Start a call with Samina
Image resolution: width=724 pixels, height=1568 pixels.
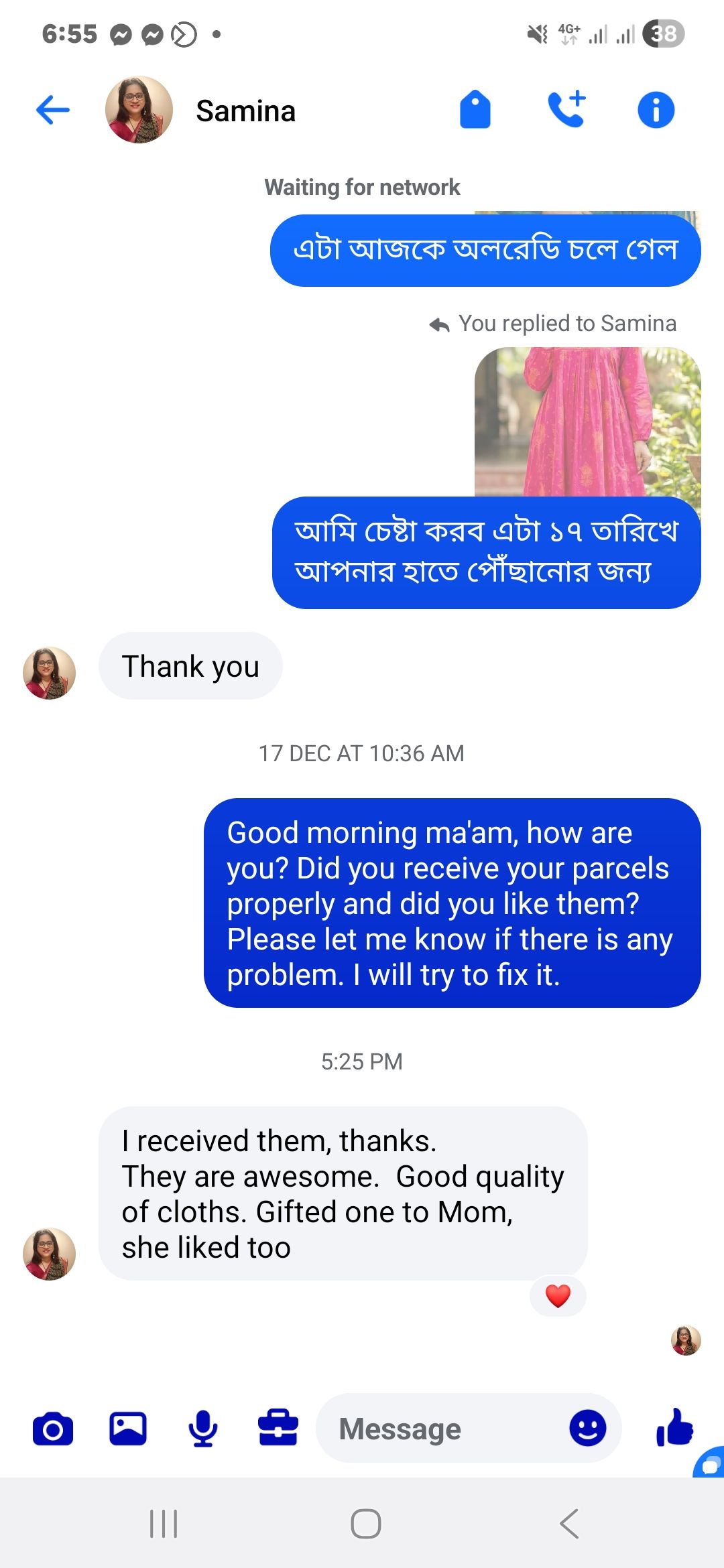click(566, 110)
